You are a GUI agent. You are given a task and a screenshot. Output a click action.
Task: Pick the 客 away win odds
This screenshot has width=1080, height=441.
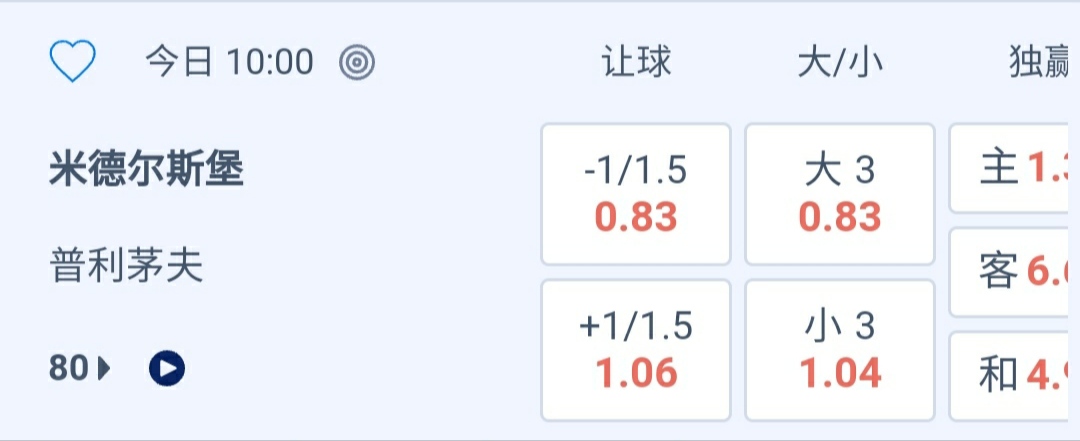click(x=1014, y=272)
